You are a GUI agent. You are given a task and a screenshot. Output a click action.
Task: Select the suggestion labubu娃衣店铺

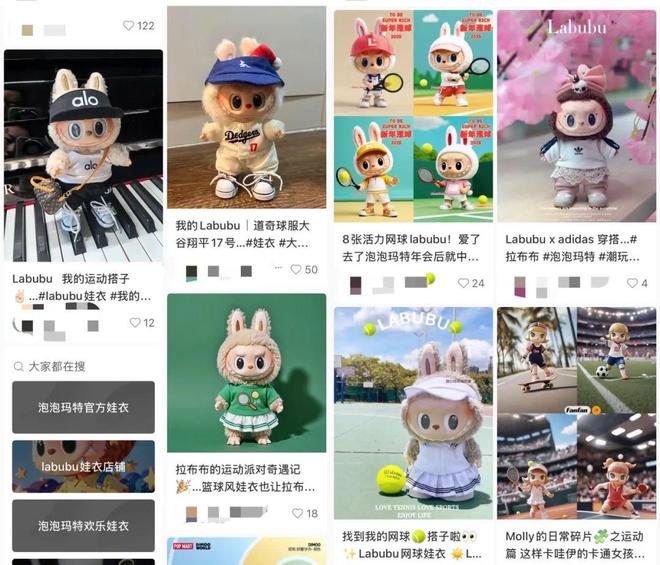[x=83, y=466]
